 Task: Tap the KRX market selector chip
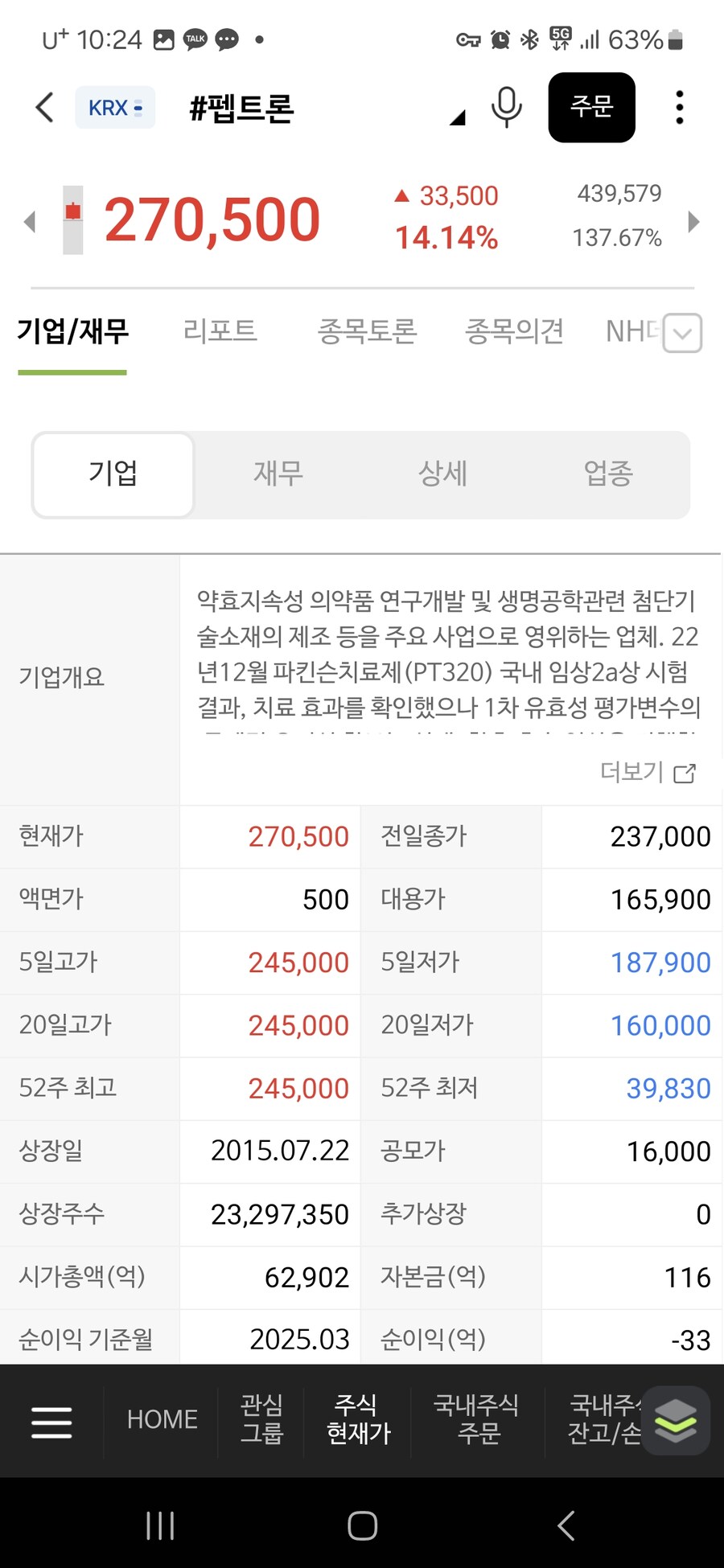[116, 108]
